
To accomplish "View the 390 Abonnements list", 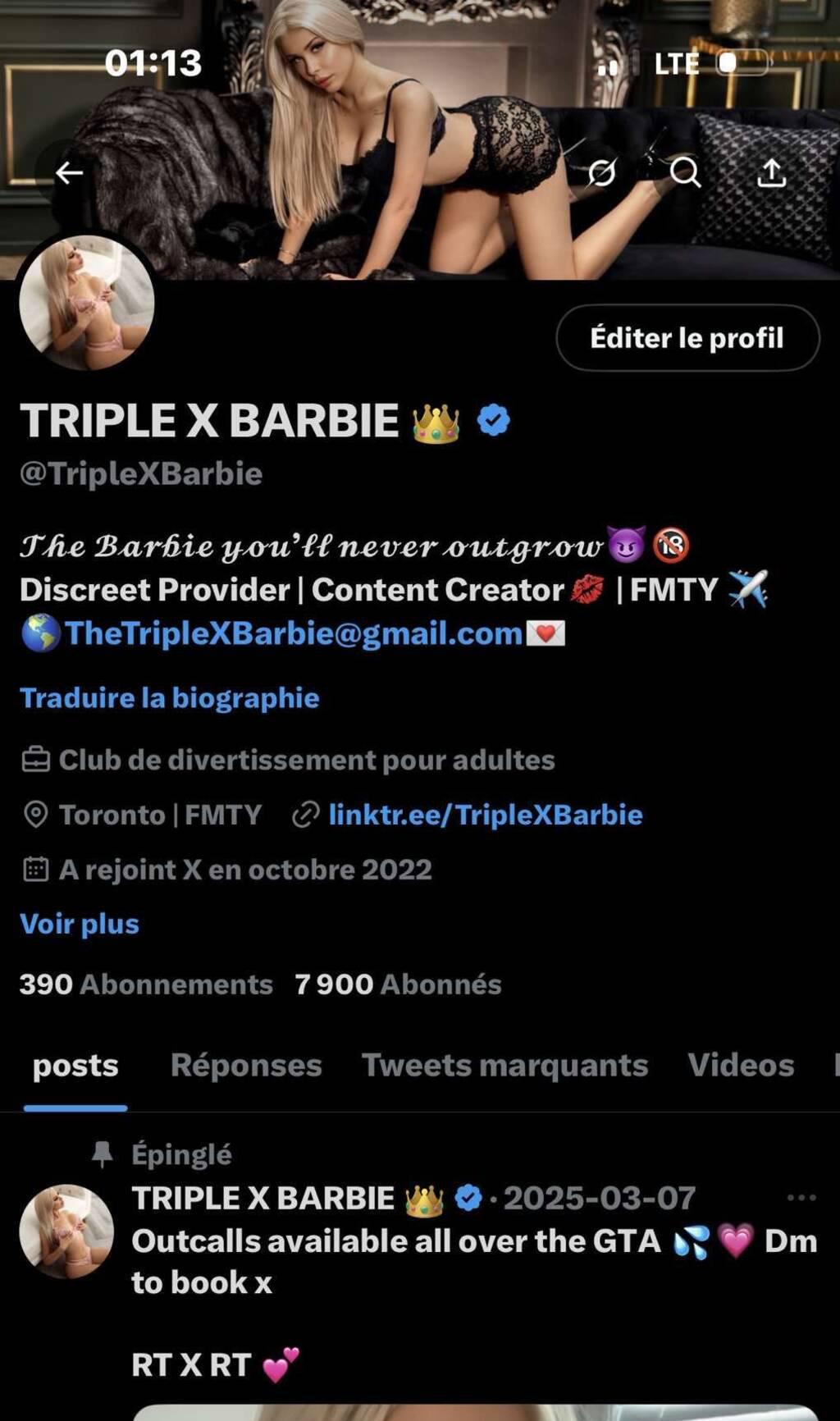I will click(x=146, y=984).
